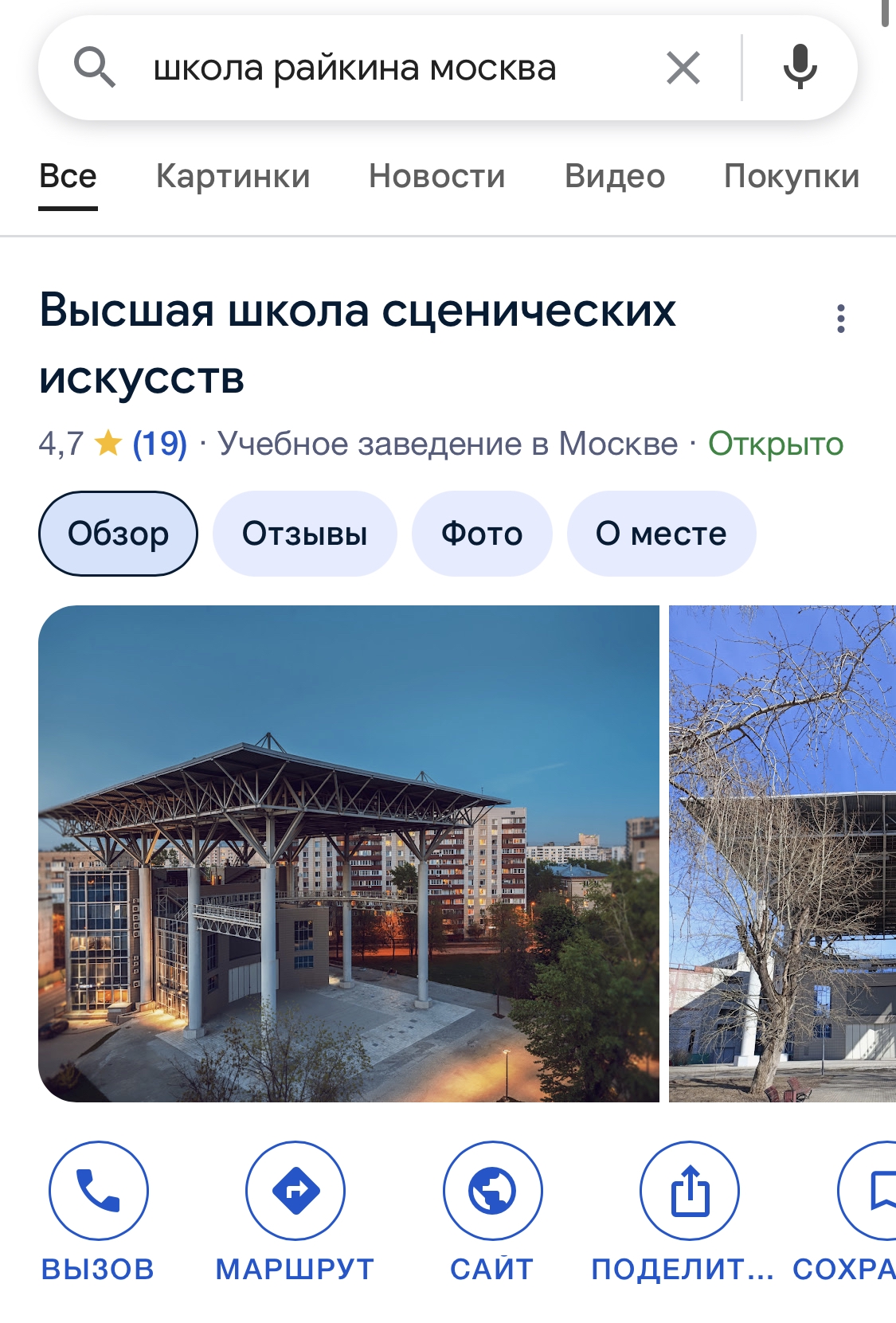Start voice search with the microphone
The width and height of the screenshot is (896, 1323).
click(800, 68)
